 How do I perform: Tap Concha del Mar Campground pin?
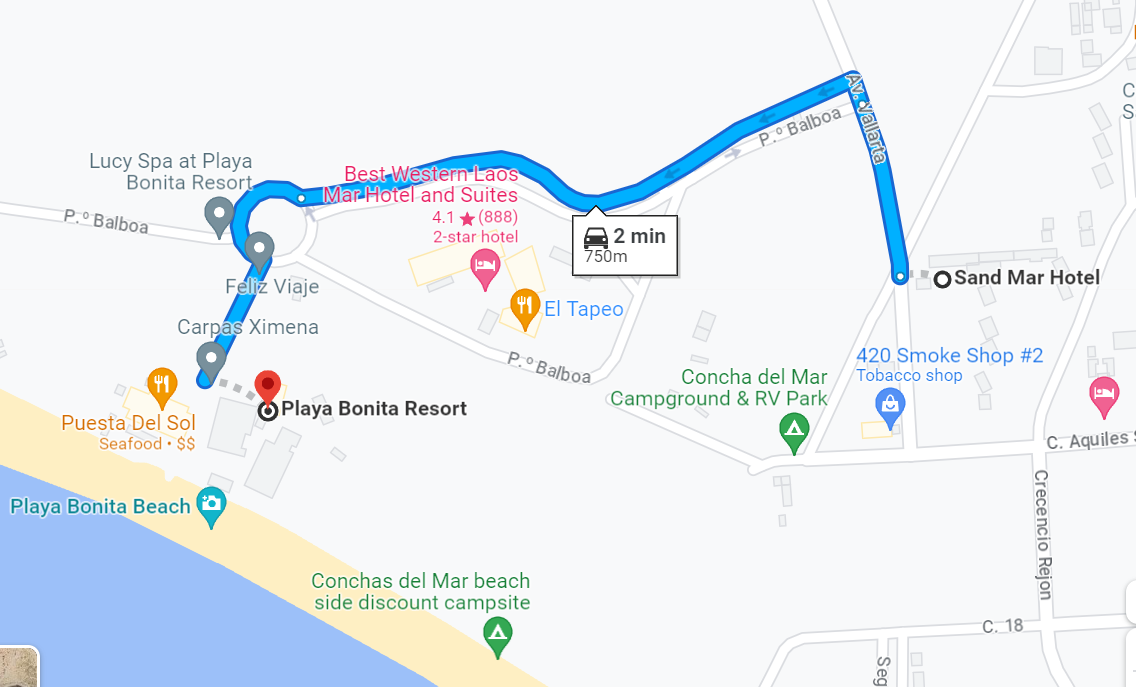click(794, 431)
